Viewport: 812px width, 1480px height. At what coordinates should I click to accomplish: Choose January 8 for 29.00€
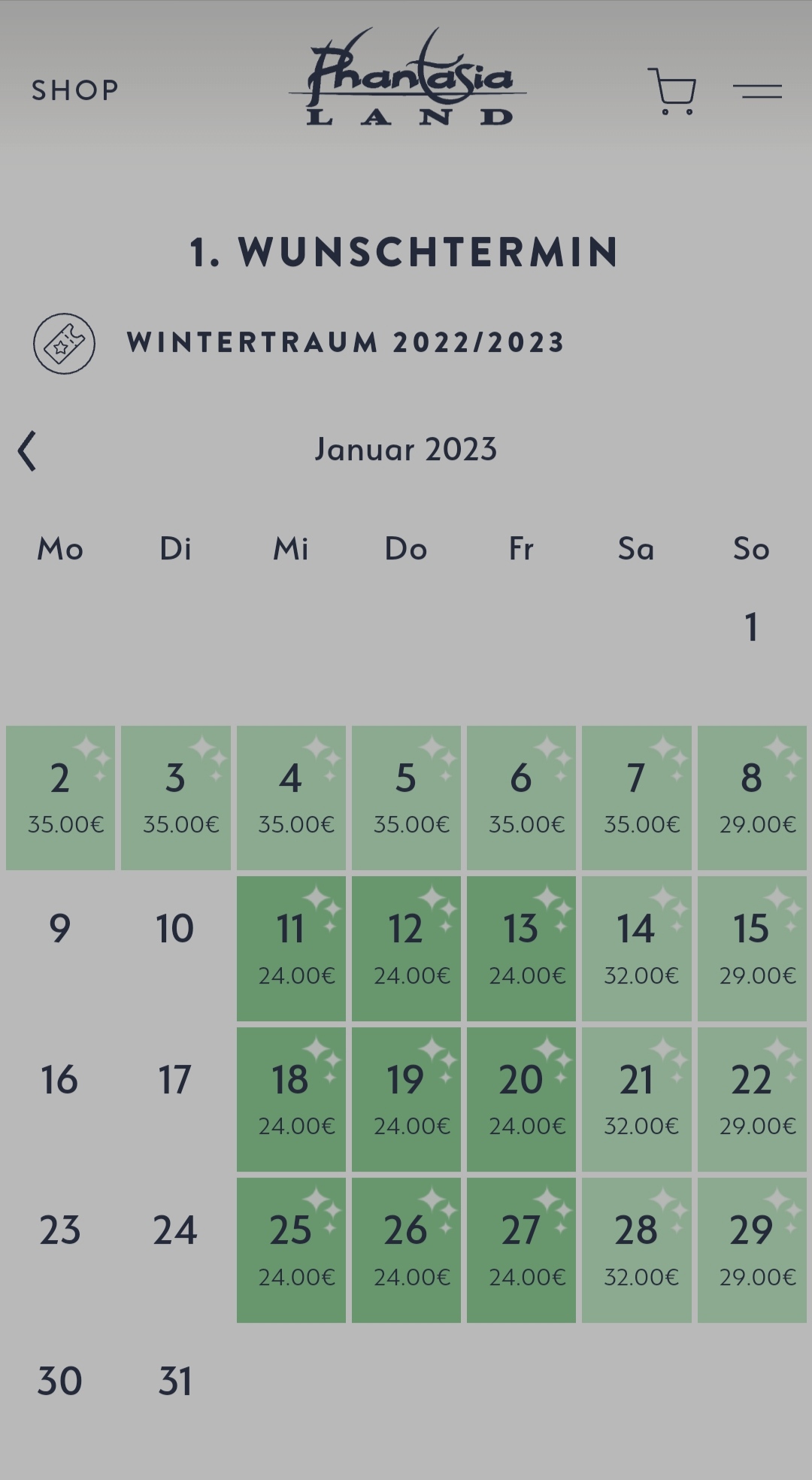(752, 797)
